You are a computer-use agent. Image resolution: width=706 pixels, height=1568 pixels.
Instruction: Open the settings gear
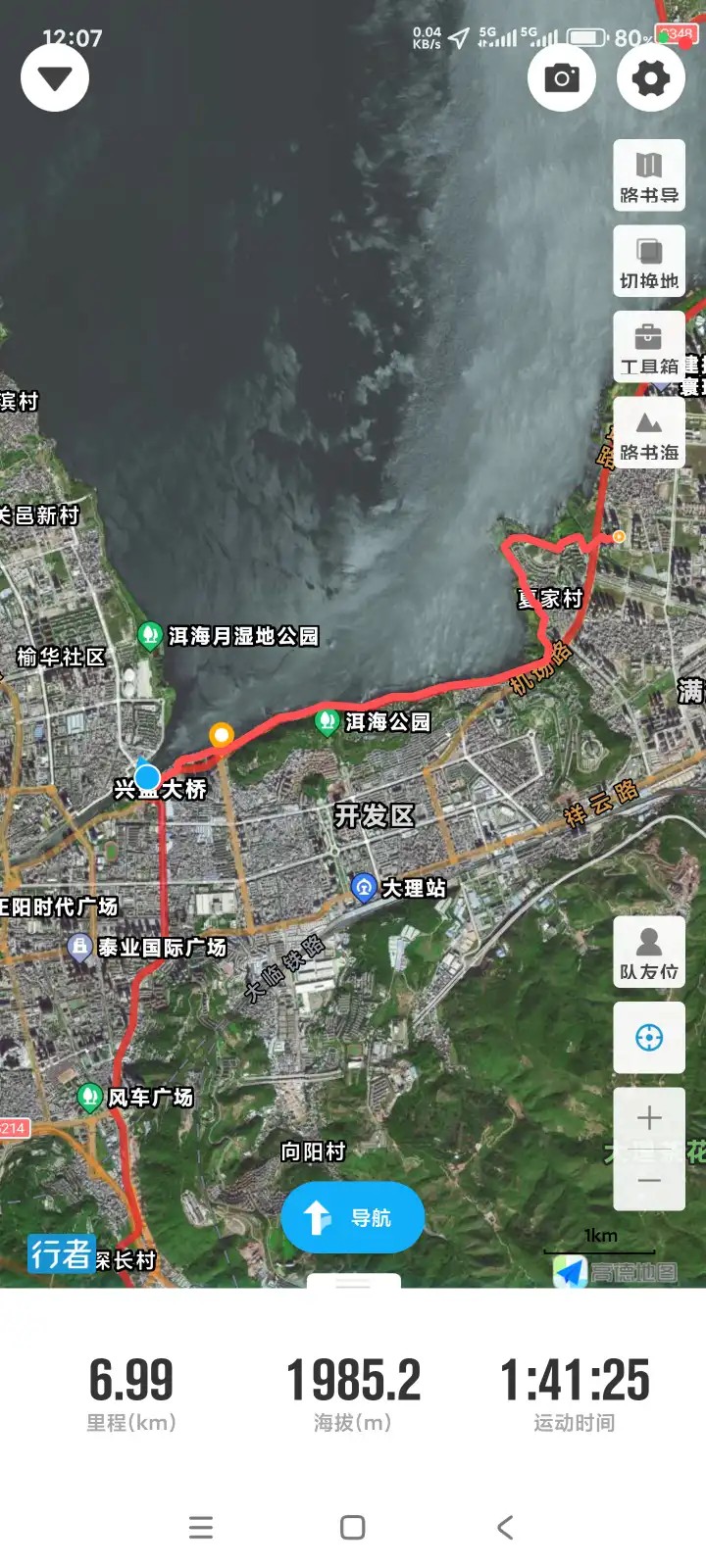[x=651, y=78]
